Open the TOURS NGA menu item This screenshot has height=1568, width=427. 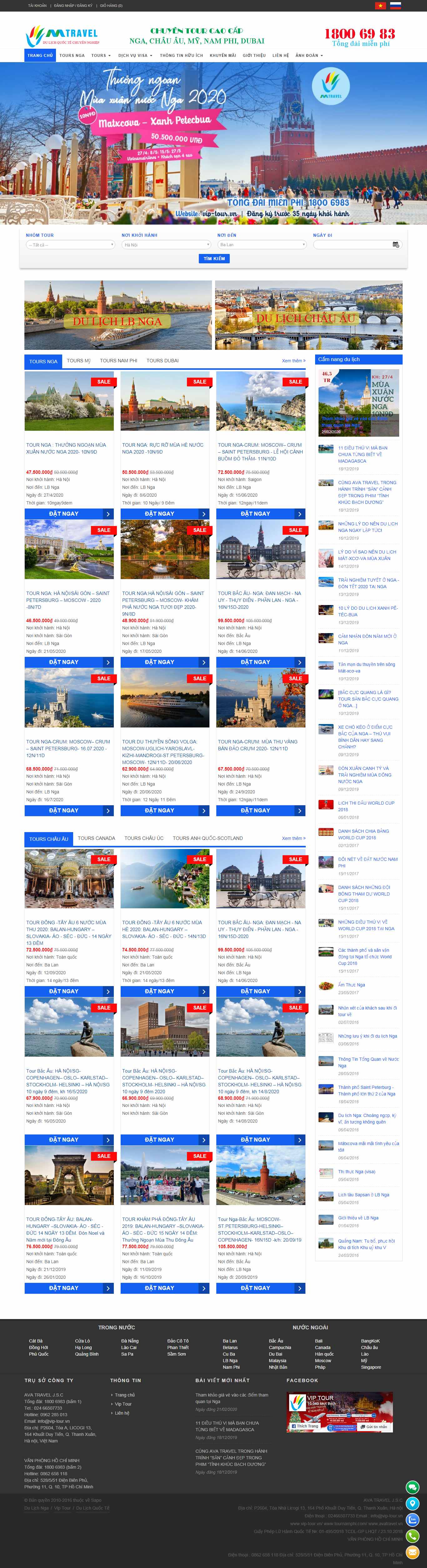pyautogui.click(x=72, y=55)
